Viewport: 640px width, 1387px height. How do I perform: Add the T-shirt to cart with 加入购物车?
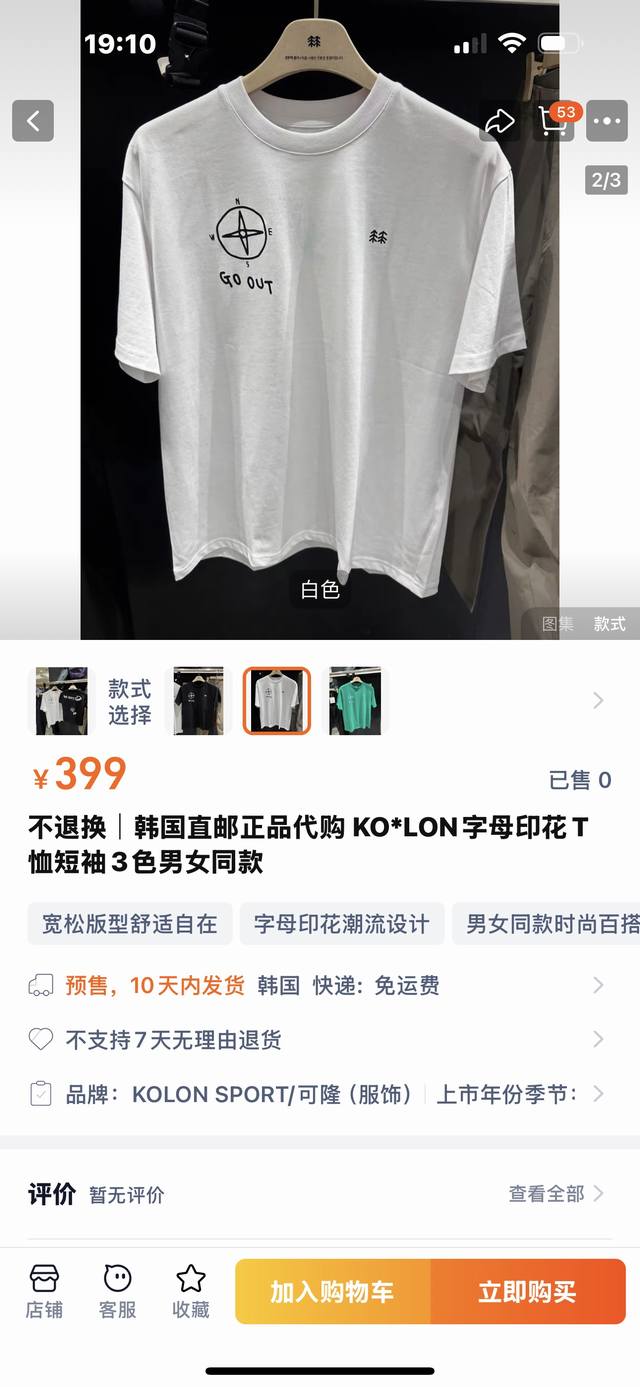332,1292
